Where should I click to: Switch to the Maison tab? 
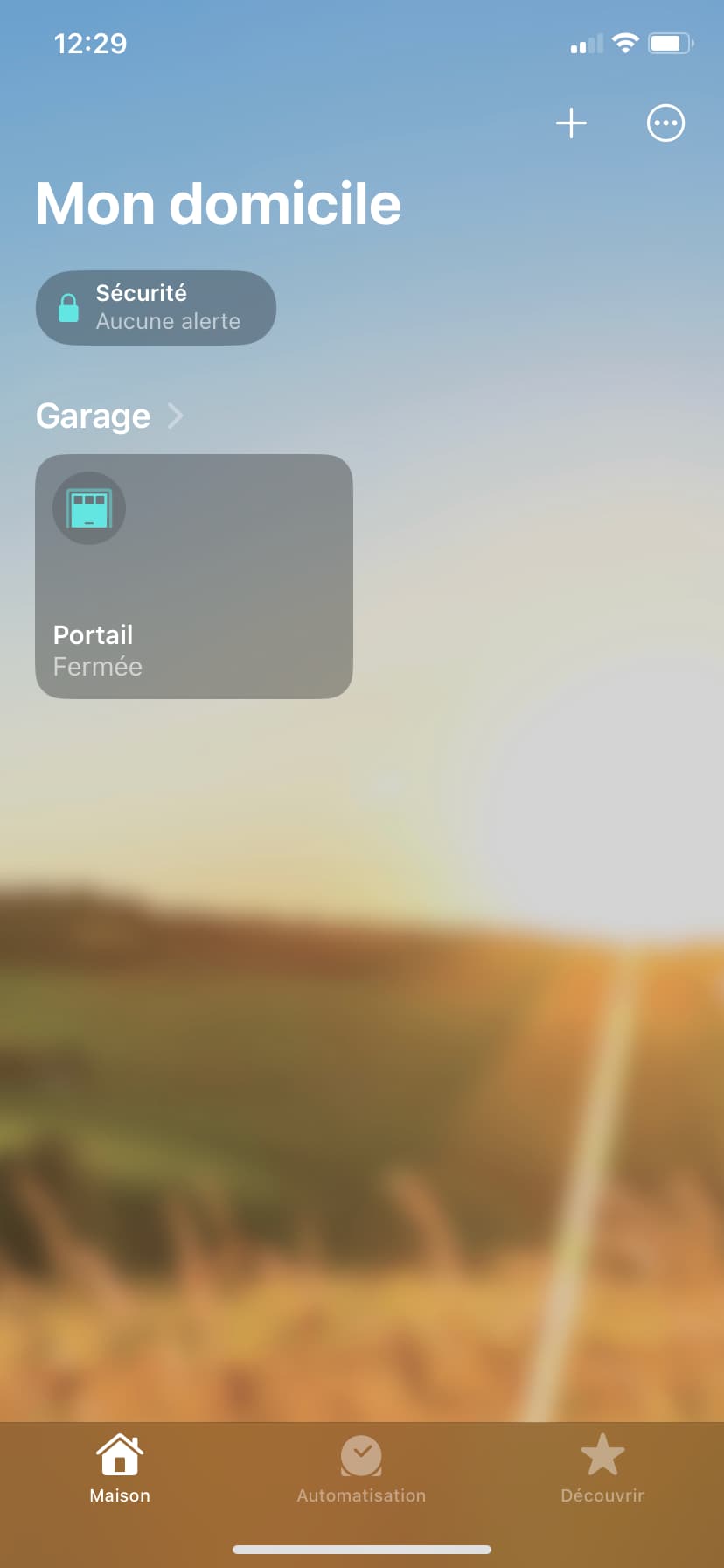(x=120, y=1470)
